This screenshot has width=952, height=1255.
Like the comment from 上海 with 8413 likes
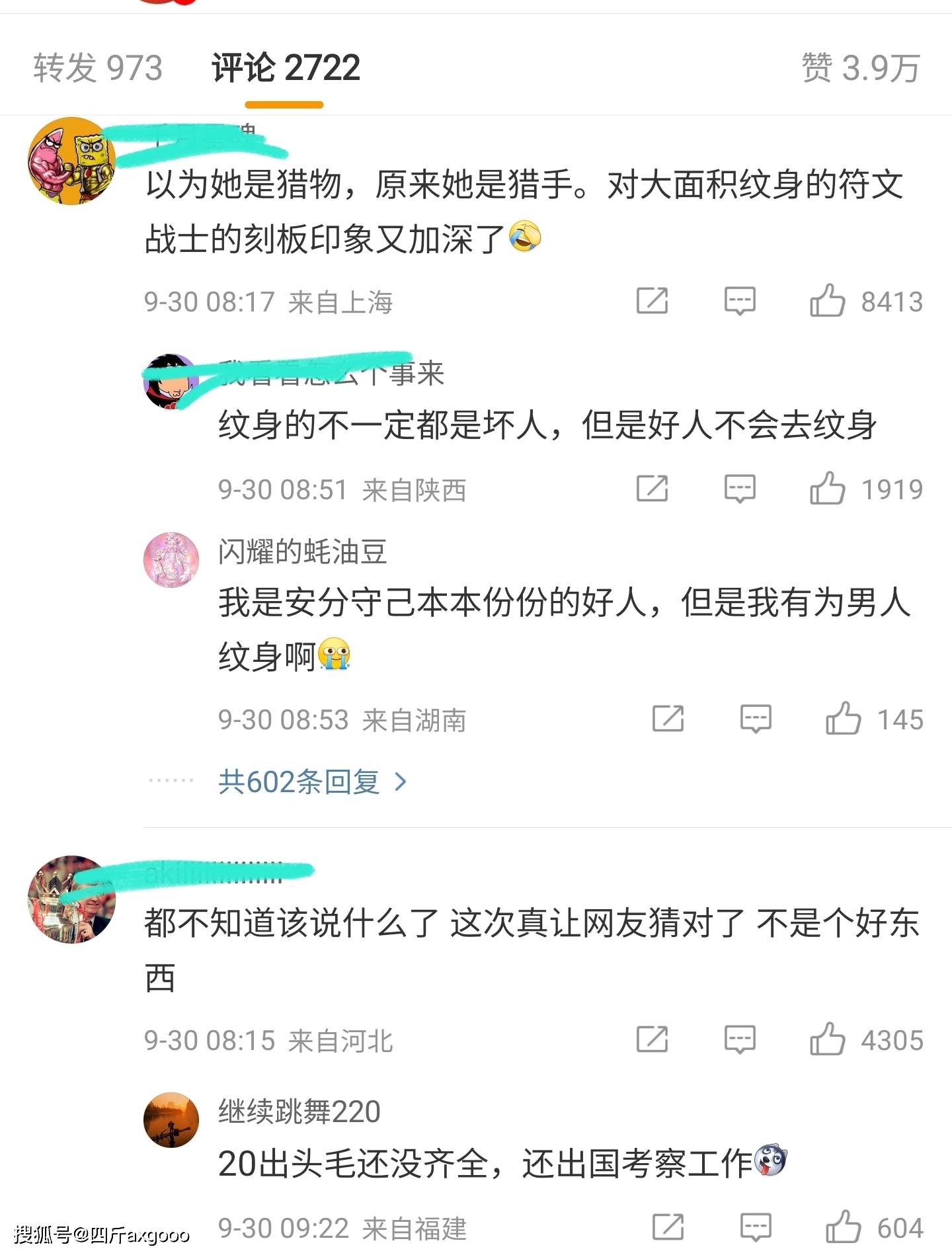point(828,301)
